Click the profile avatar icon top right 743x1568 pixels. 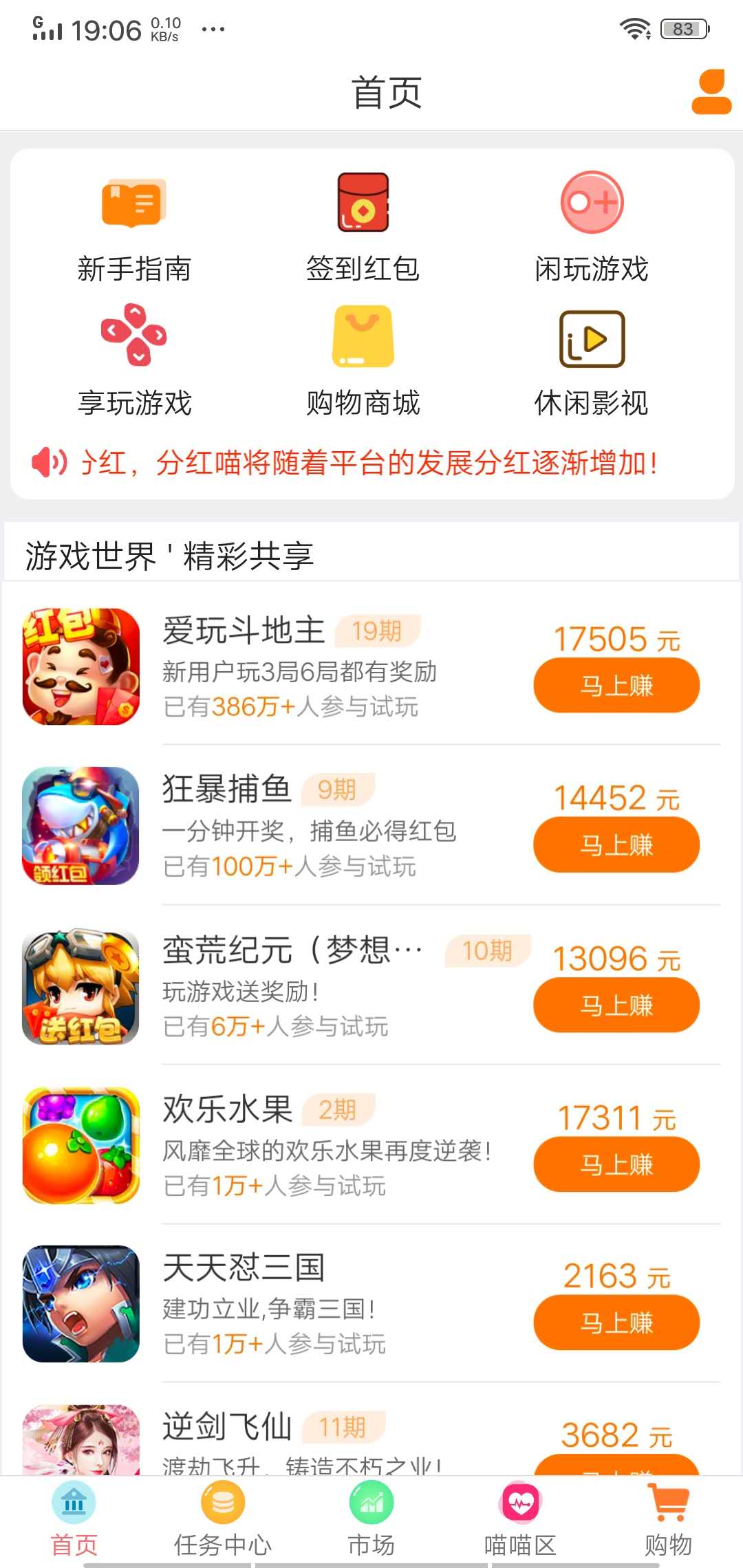click(711, 90)
